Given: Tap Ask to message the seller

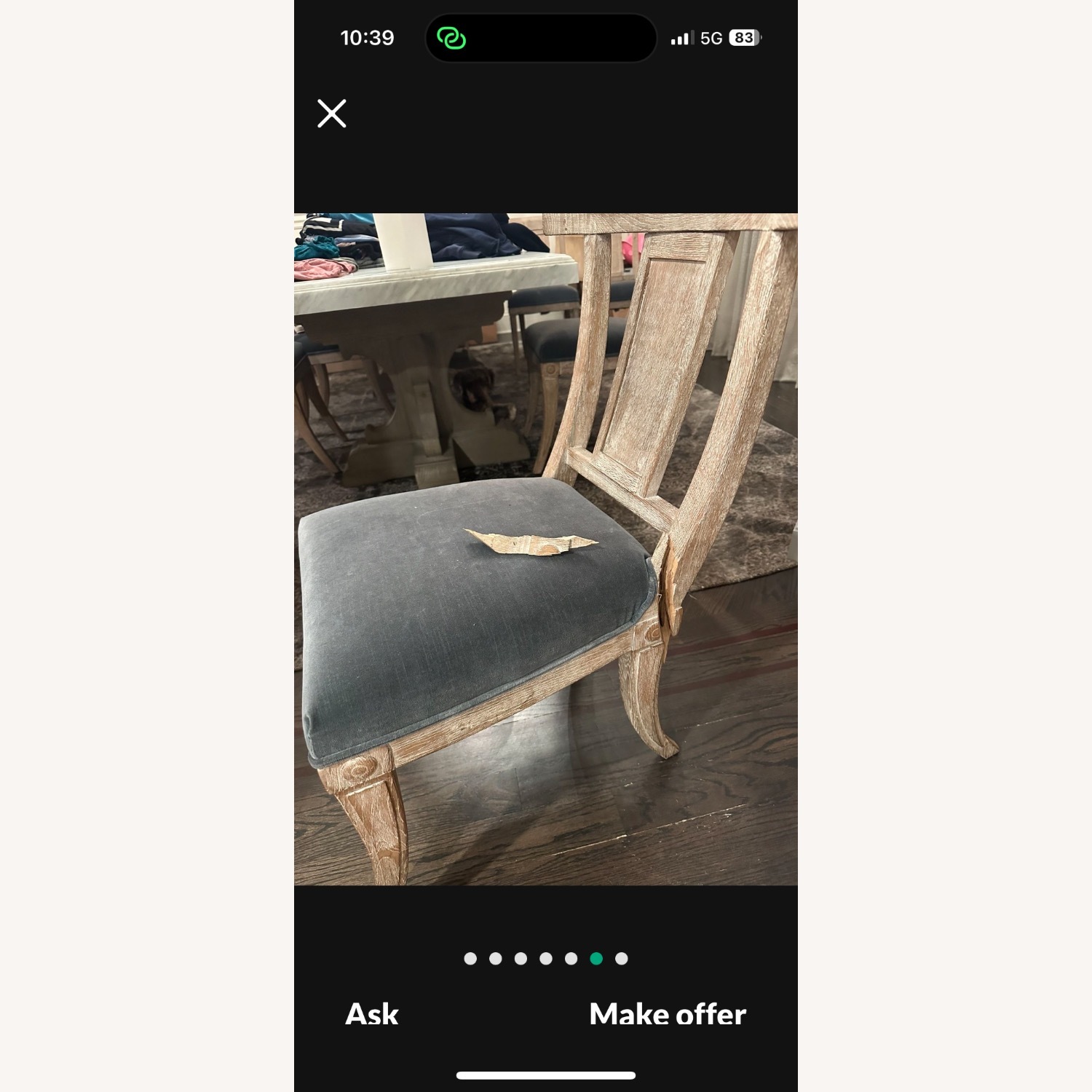Looking at the screenshot, I should (x=371, y=1013).
